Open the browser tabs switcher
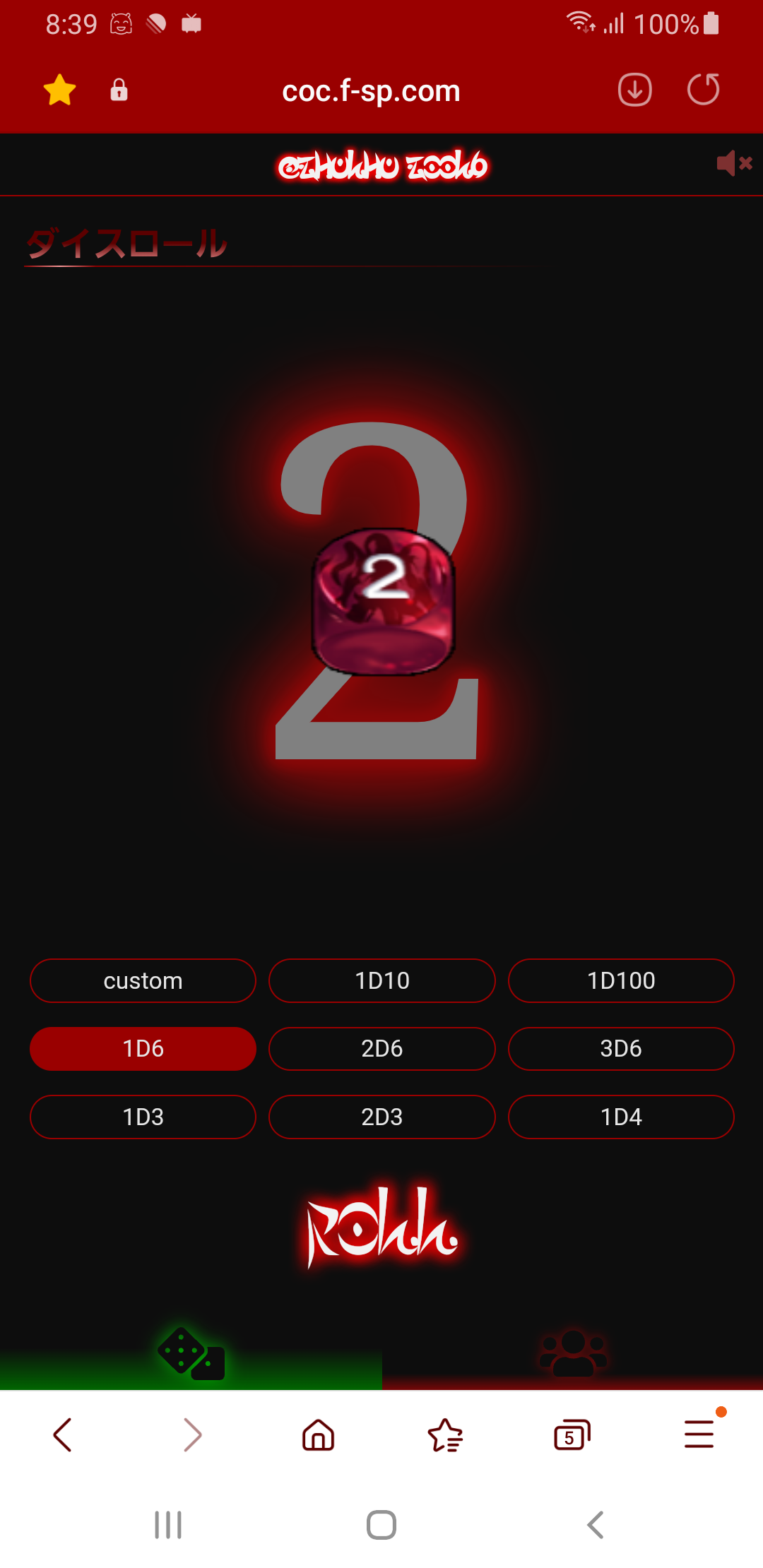 572,1435
